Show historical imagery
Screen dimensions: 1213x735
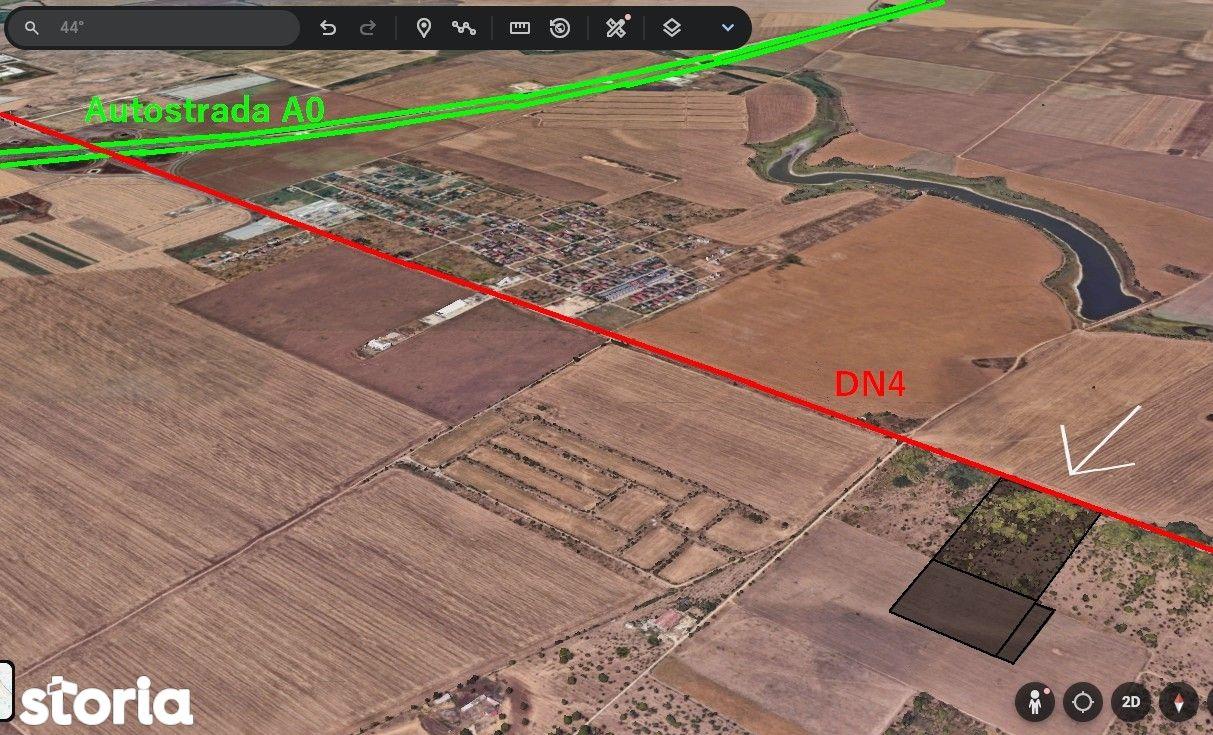[560, 28]
